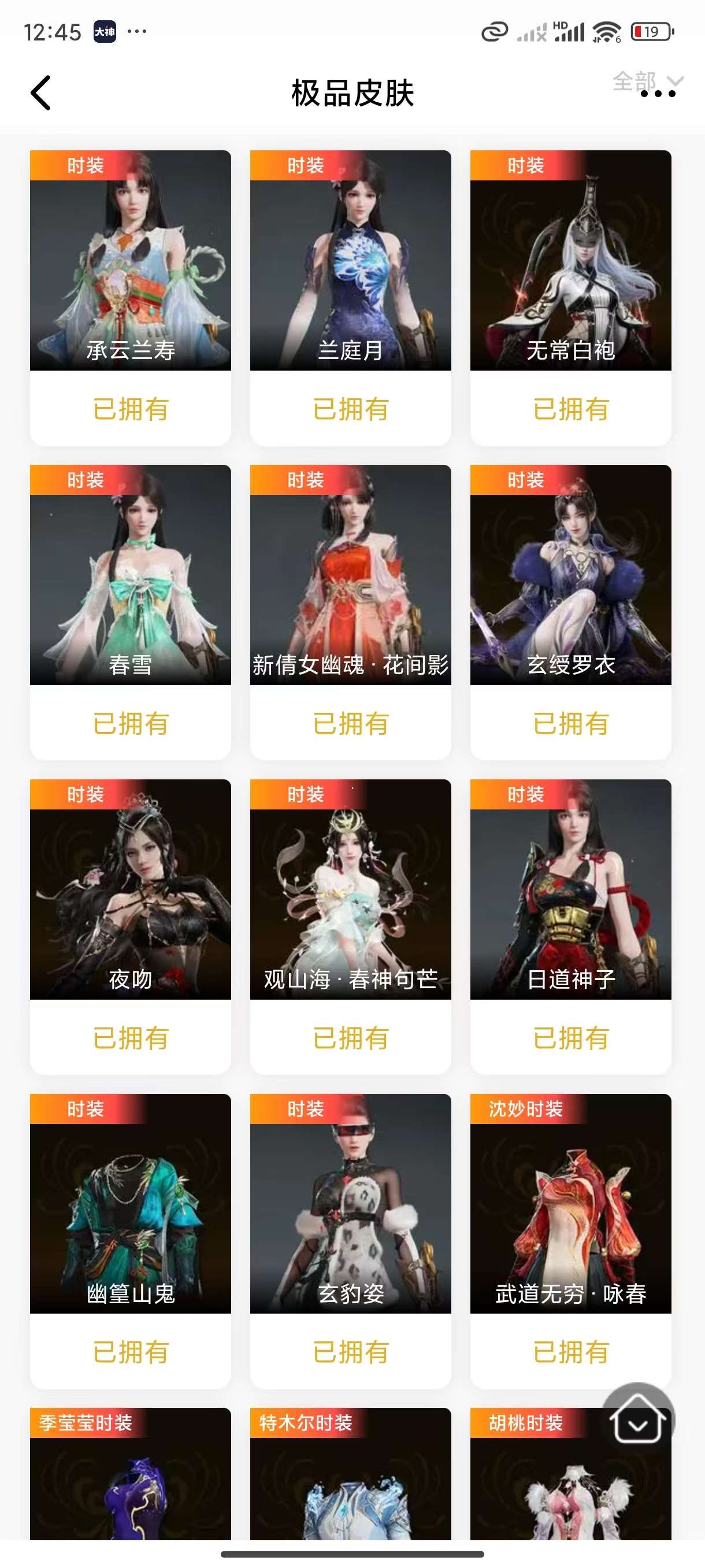Open 新倩女幽魂·花间影 costume
Screen dimensions: 705x1568
[350, 575]
